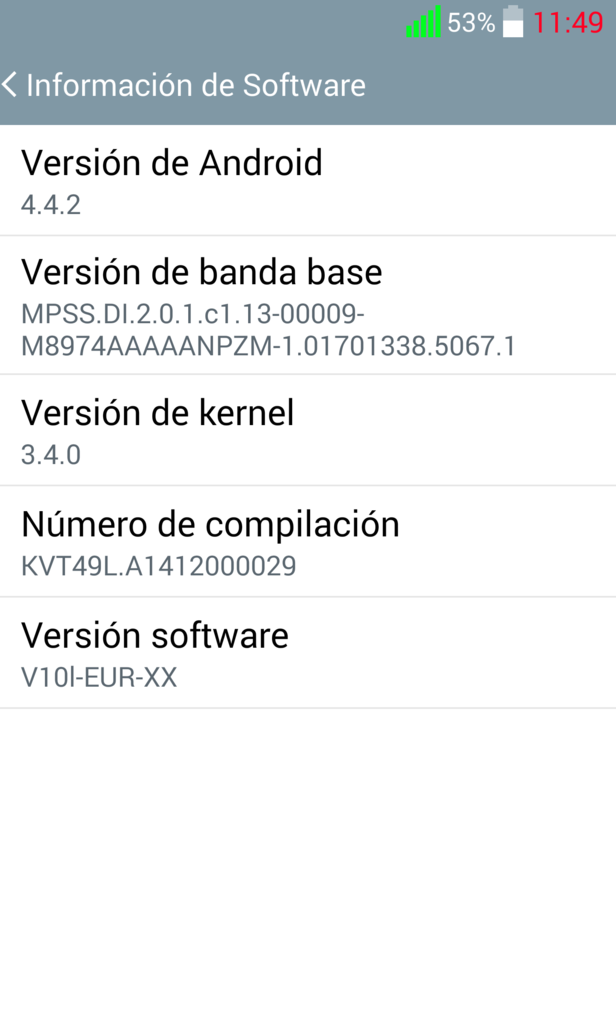
Task: Tap the Versión de kernel row
Action: (308, 431)
